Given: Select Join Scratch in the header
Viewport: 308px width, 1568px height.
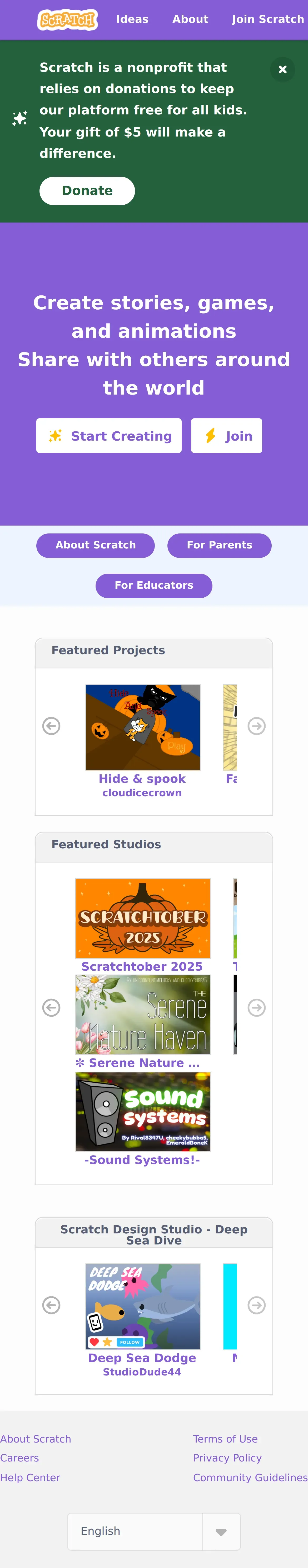Looking at the screenshot, I should (x=268, y=19).
